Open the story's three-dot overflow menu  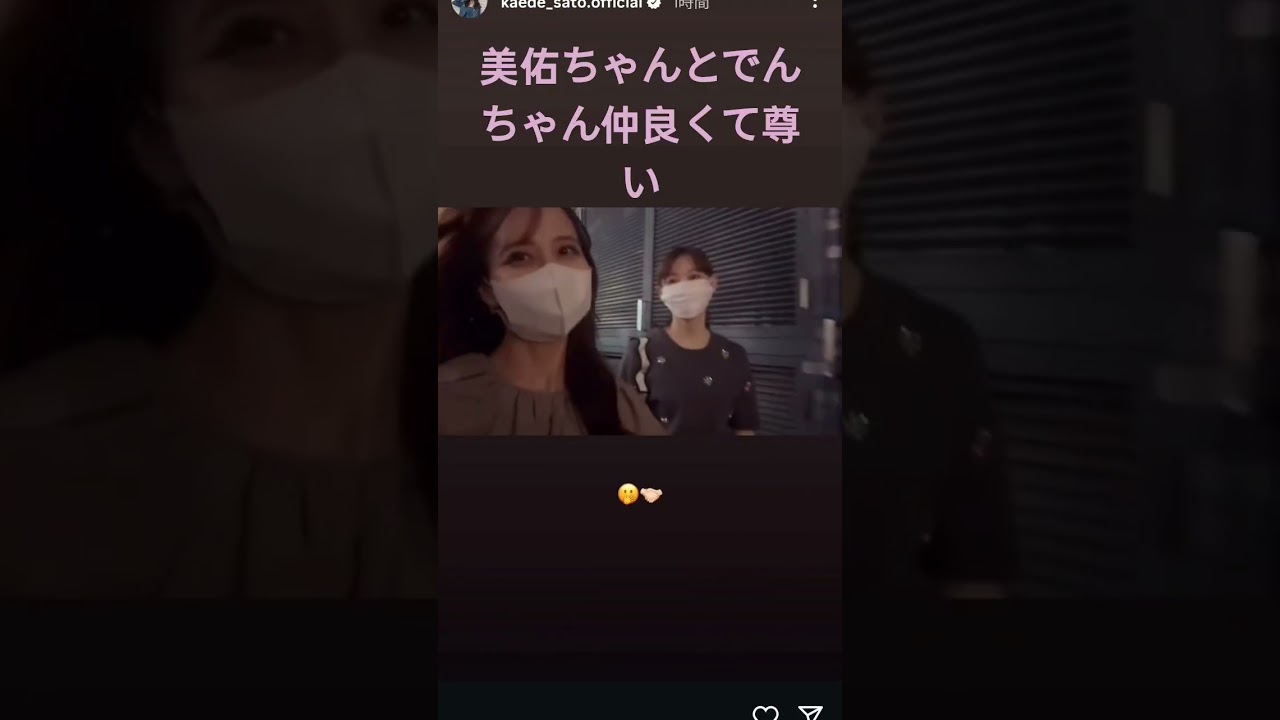point(815,4)
